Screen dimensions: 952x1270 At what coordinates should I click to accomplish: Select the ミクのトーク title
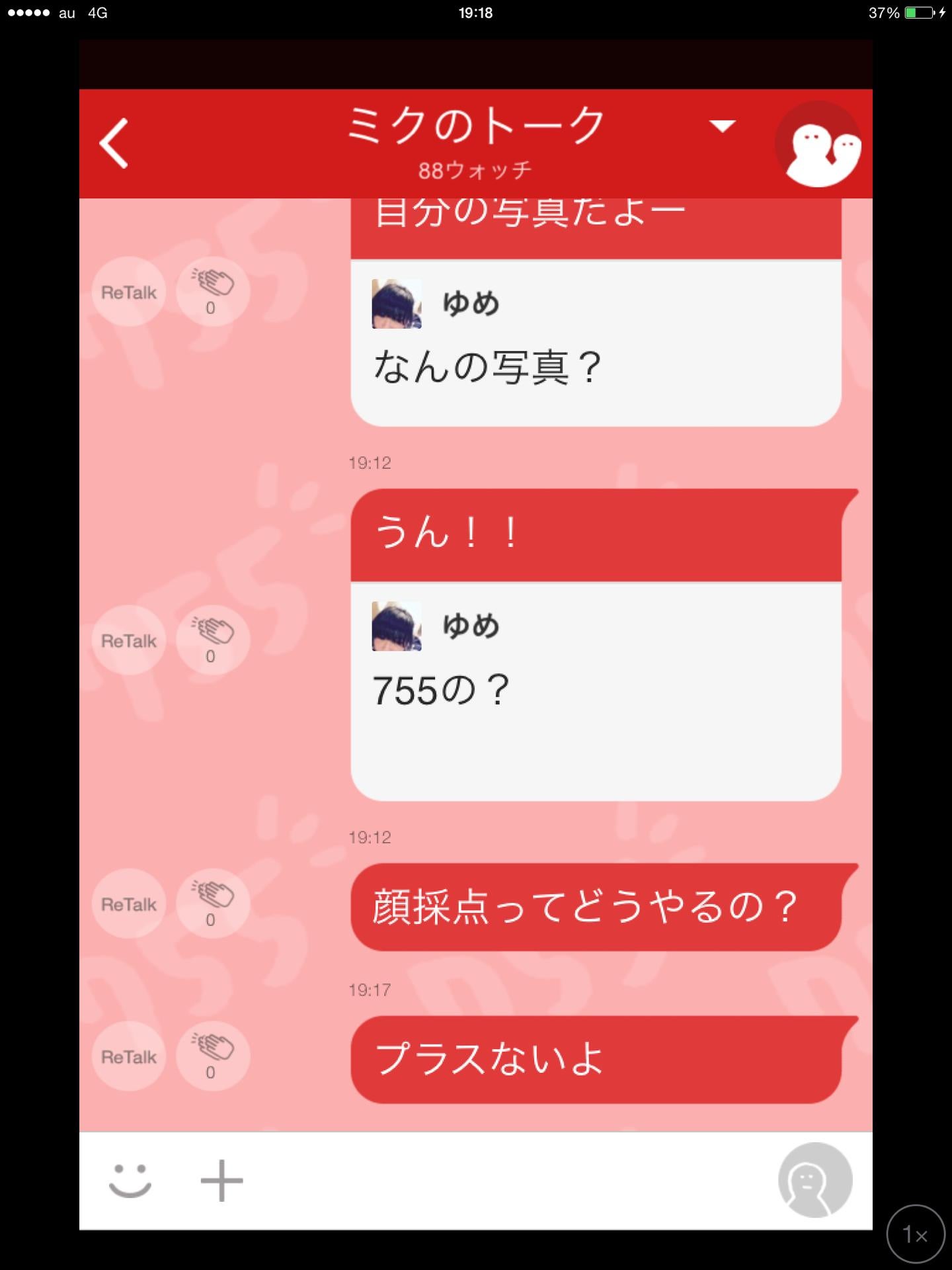click(475, 126)
